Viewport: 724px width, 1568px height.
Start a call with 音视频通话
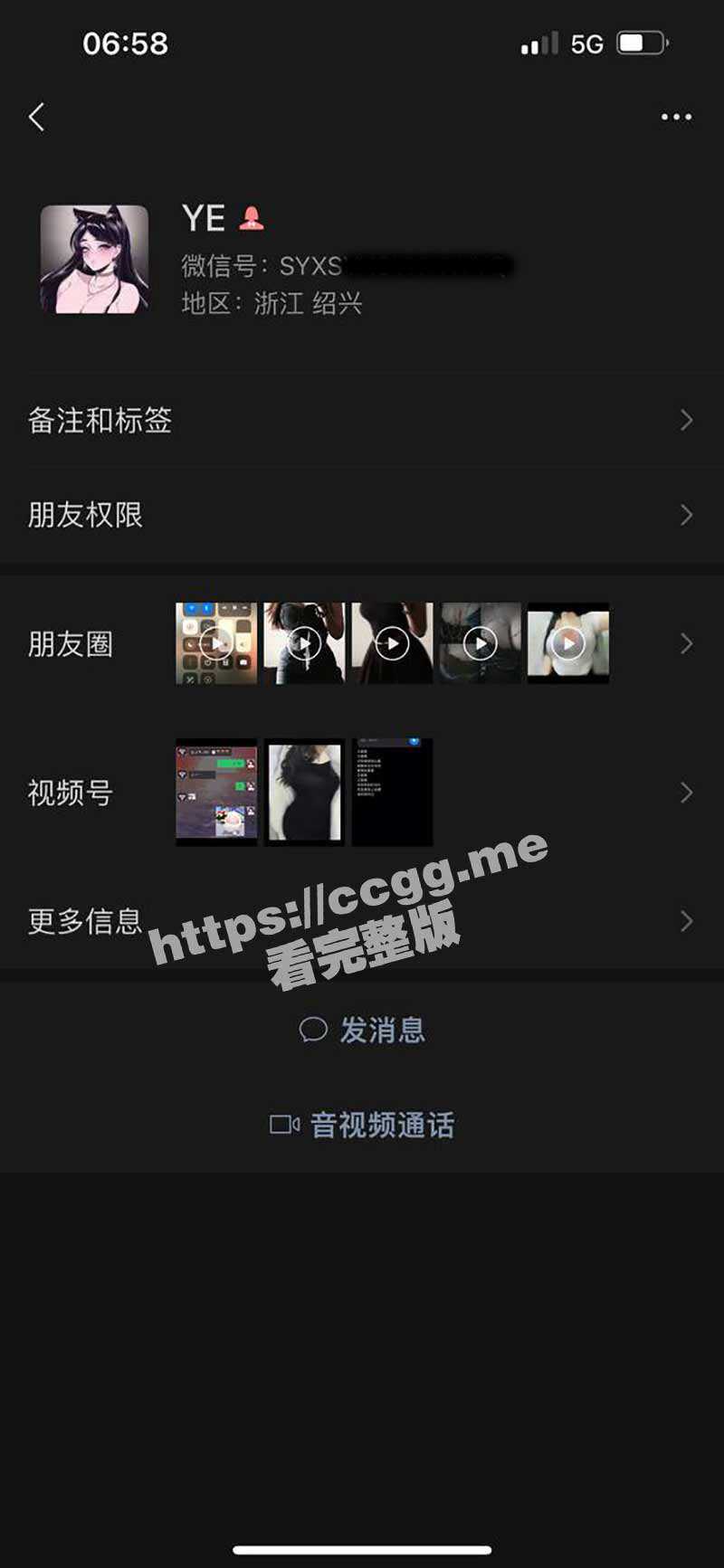[362, 1125]
